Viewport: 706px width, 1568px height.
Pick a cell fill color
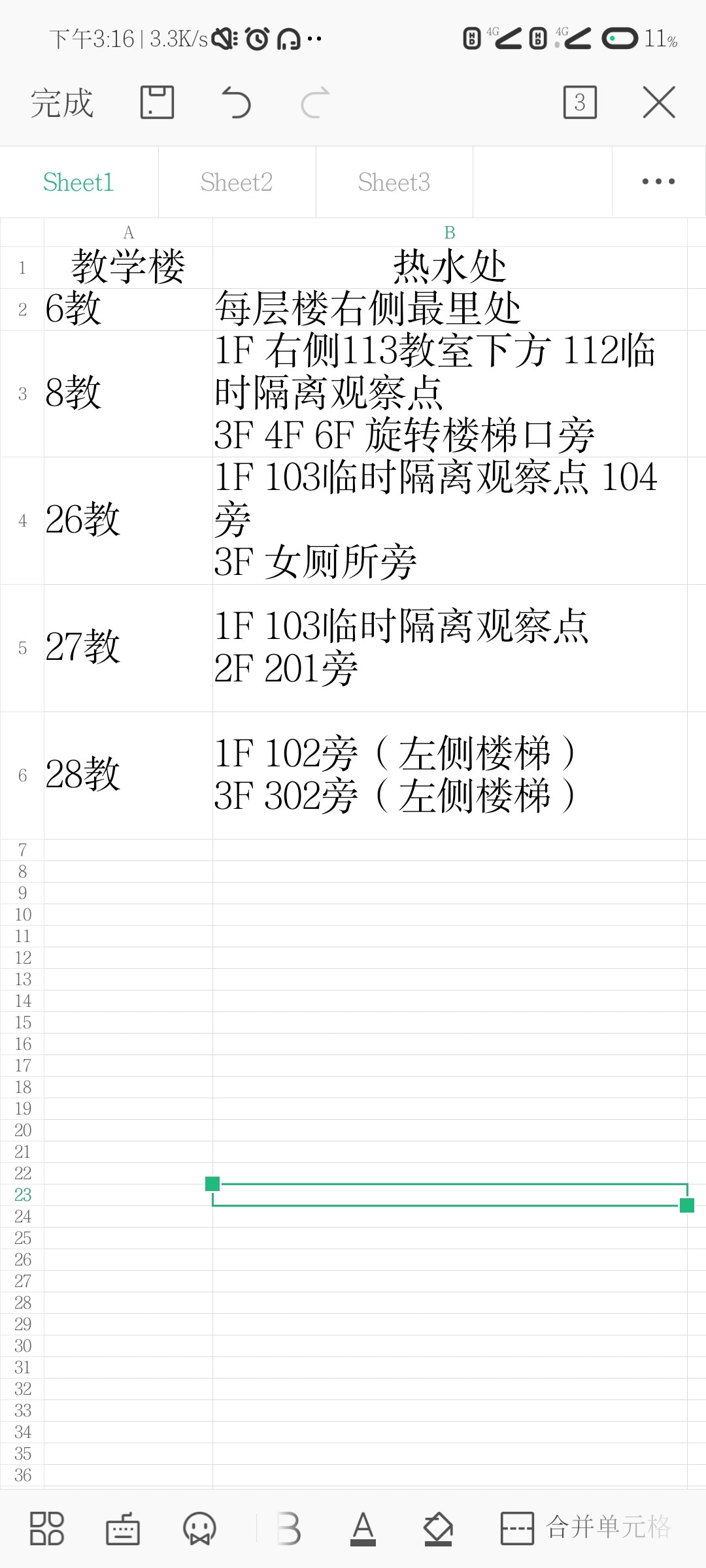[x=438, y=1529]
